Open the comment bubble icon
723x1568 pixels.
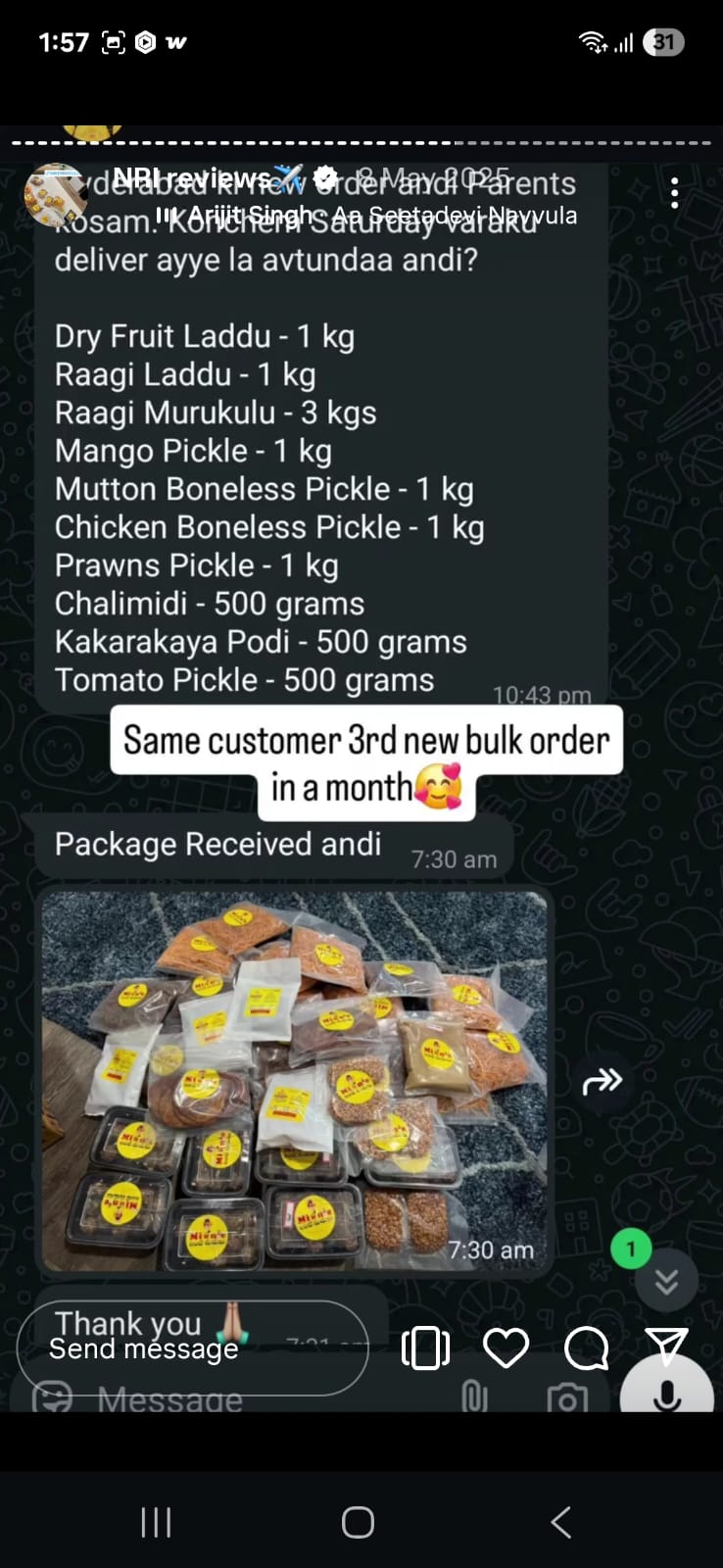pos(587,1348)
